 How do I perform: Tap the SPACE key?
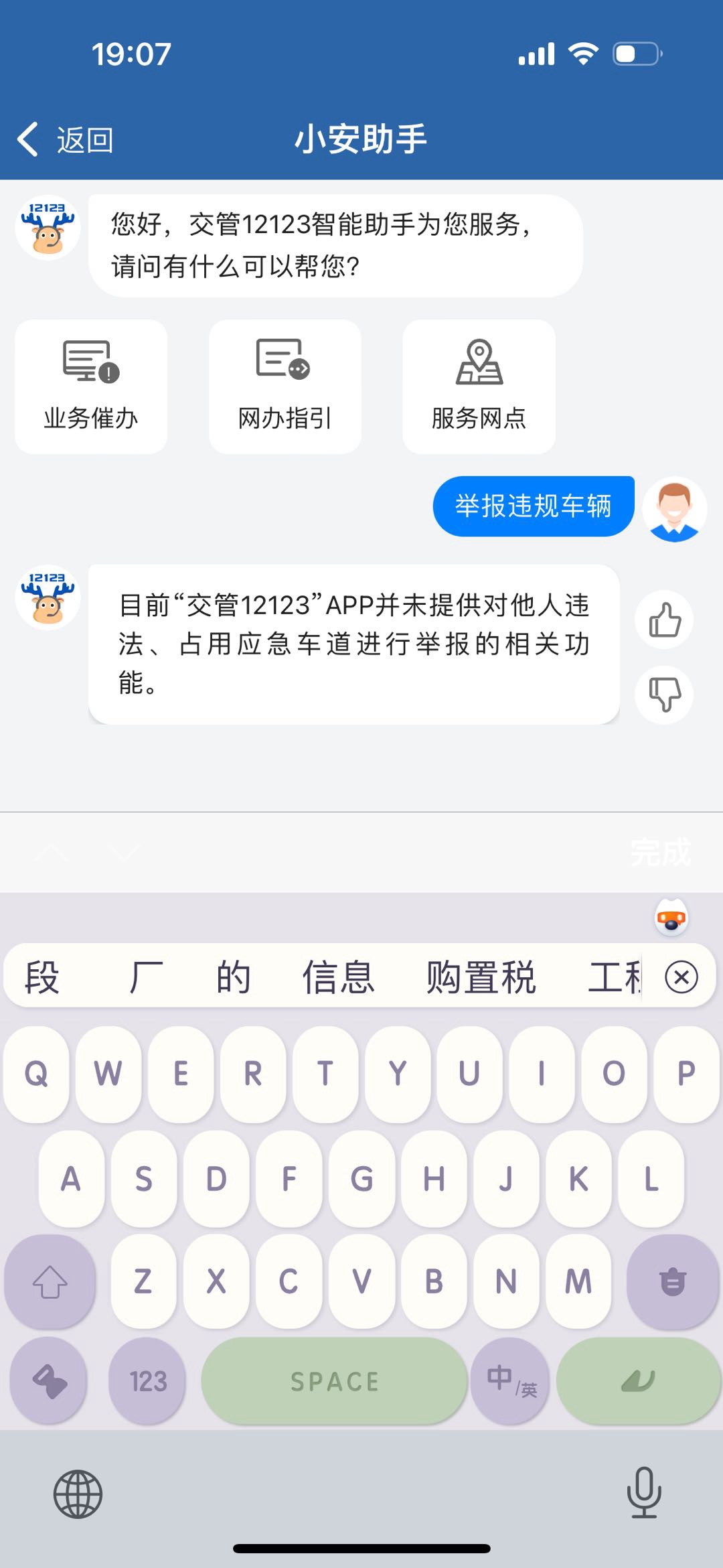[x=334, y=1380]
